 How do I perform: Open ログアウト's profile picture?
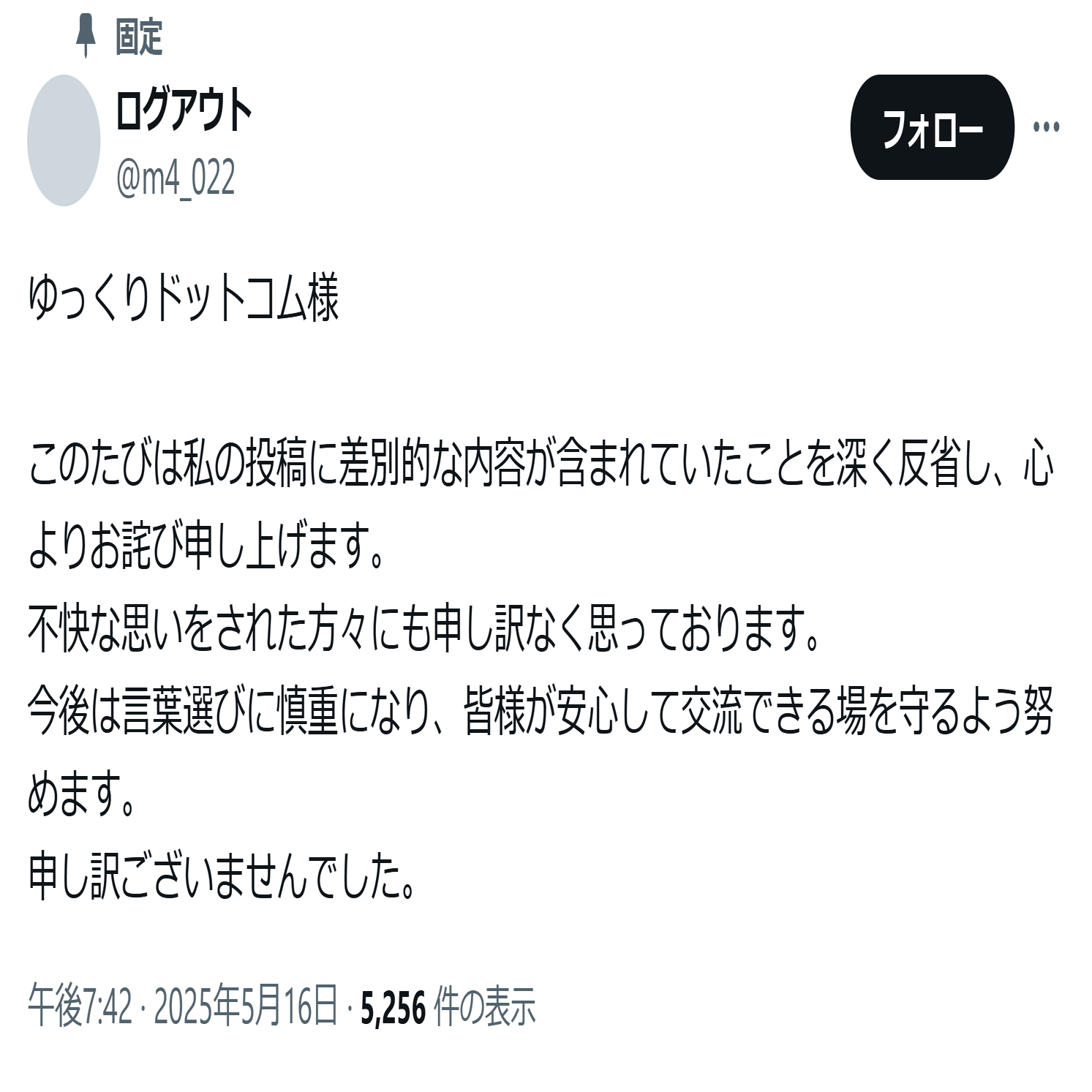64,140
